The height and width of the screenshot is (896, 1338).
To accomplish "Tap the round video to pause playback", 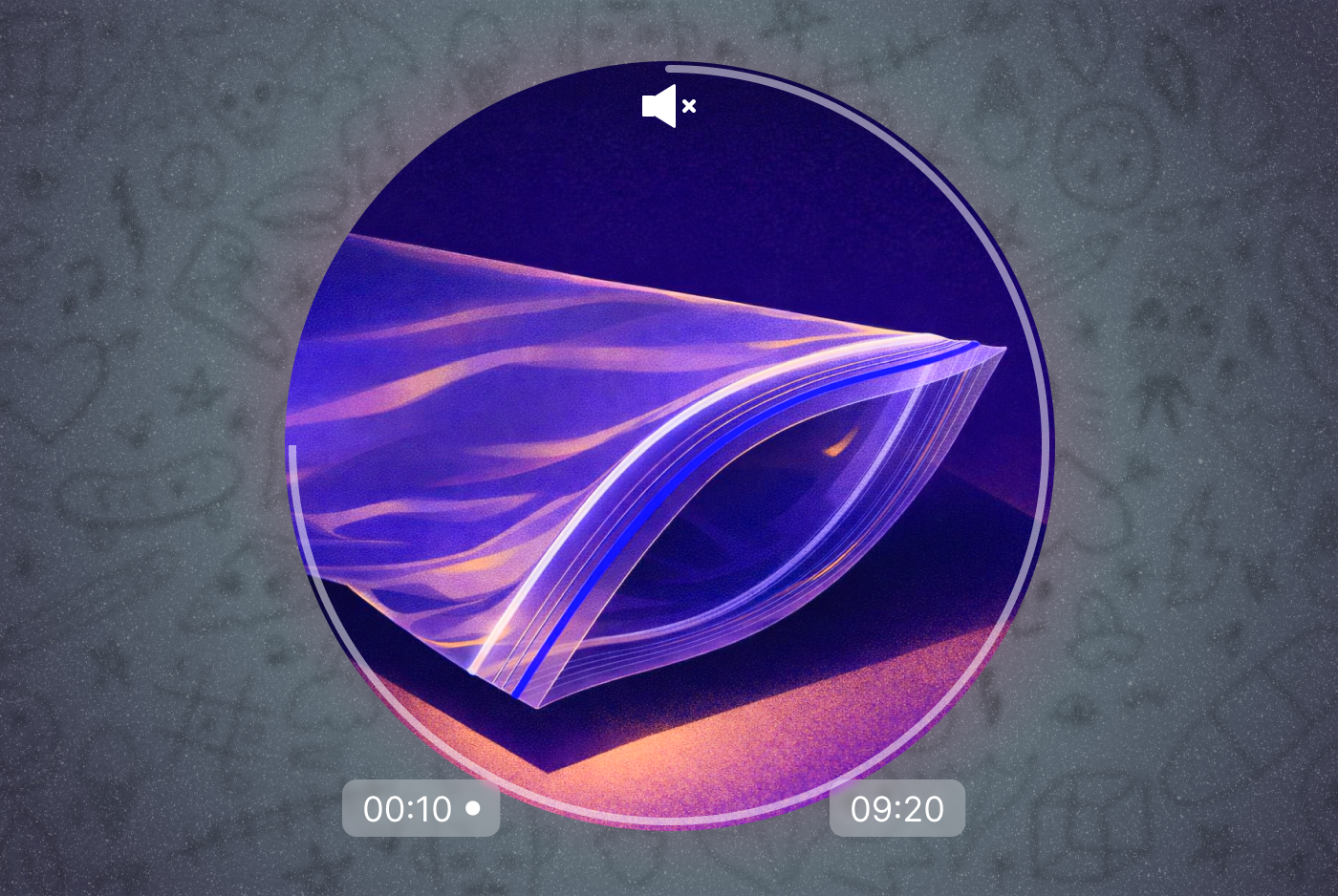I will pyautogui.click(x=669, y=459).
